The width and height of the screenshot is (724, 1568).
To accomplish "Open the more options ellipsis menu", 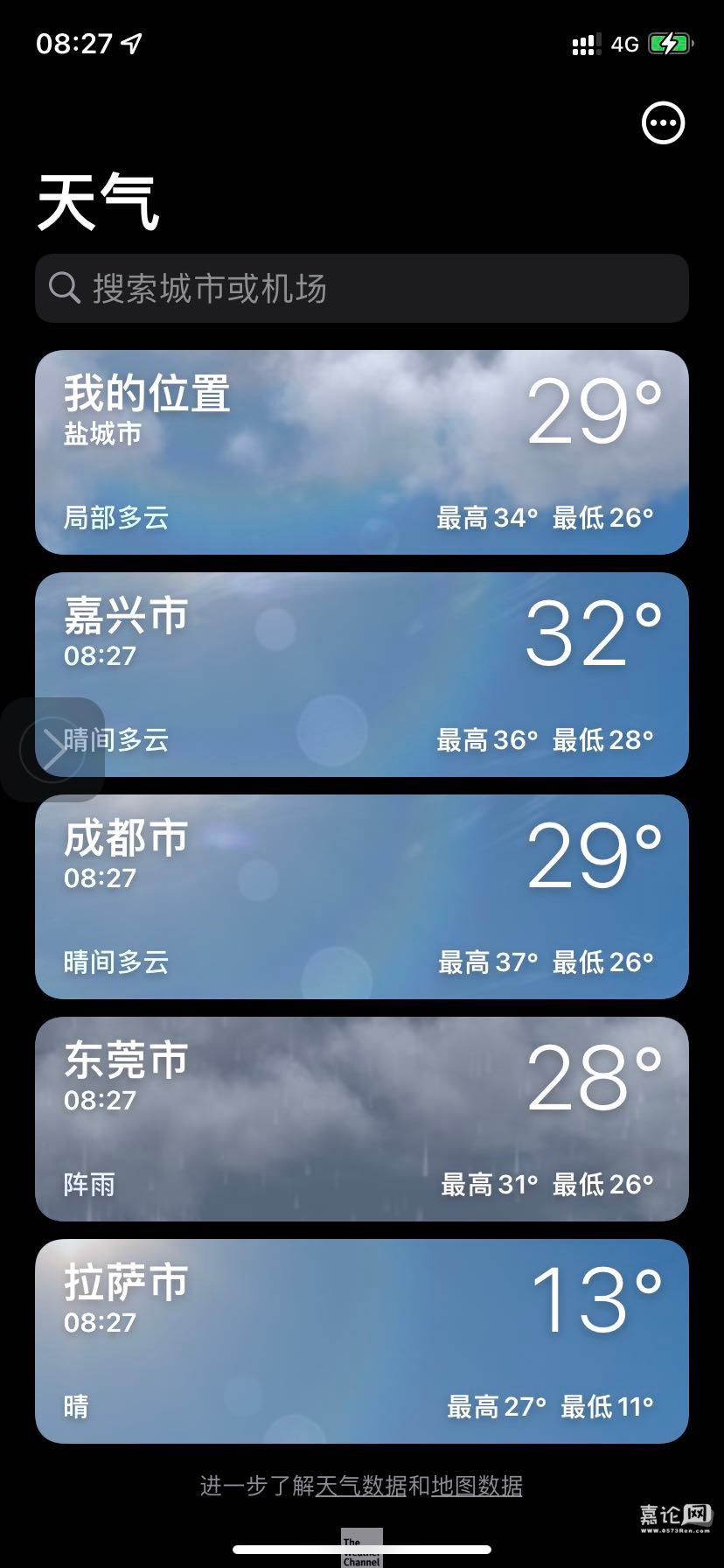I will pyautogui.click(x=663, y=123).
